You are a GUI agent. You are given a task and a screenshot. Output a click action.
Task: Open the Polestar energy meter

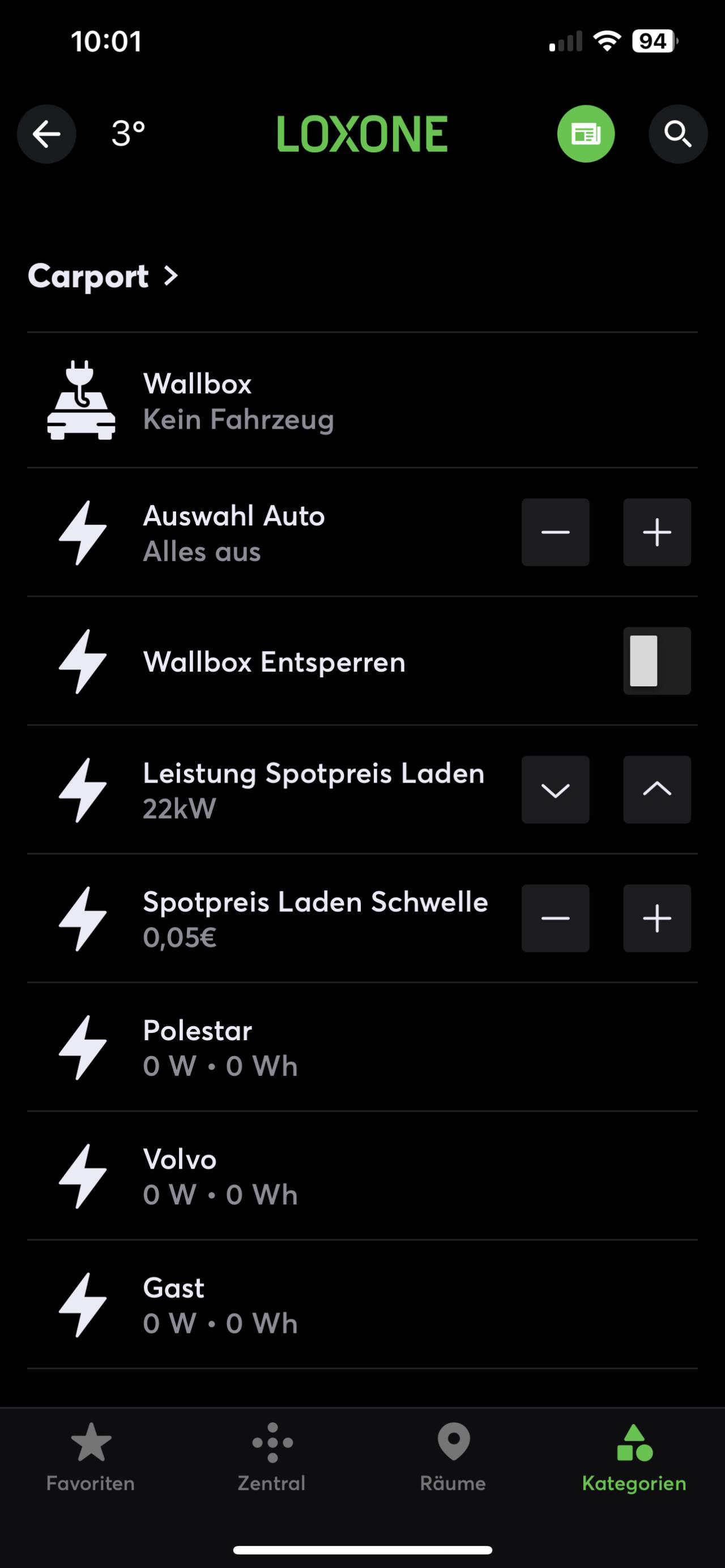[x=362, y=1047]
